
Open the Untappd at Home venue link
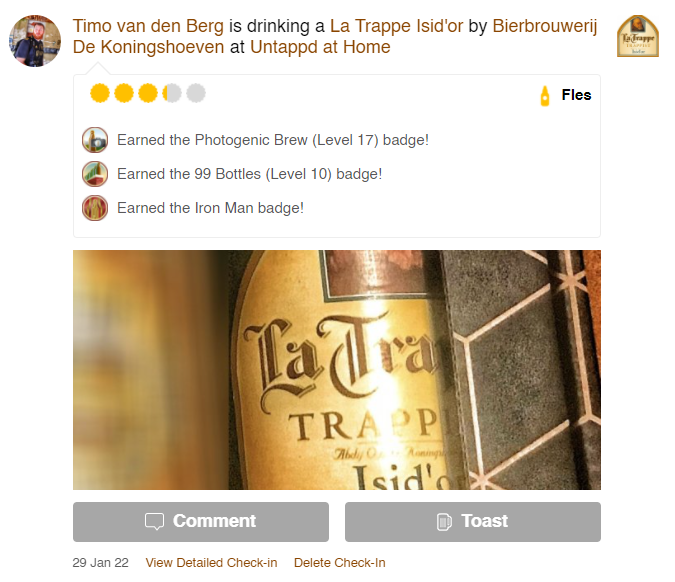pos(320,47)
